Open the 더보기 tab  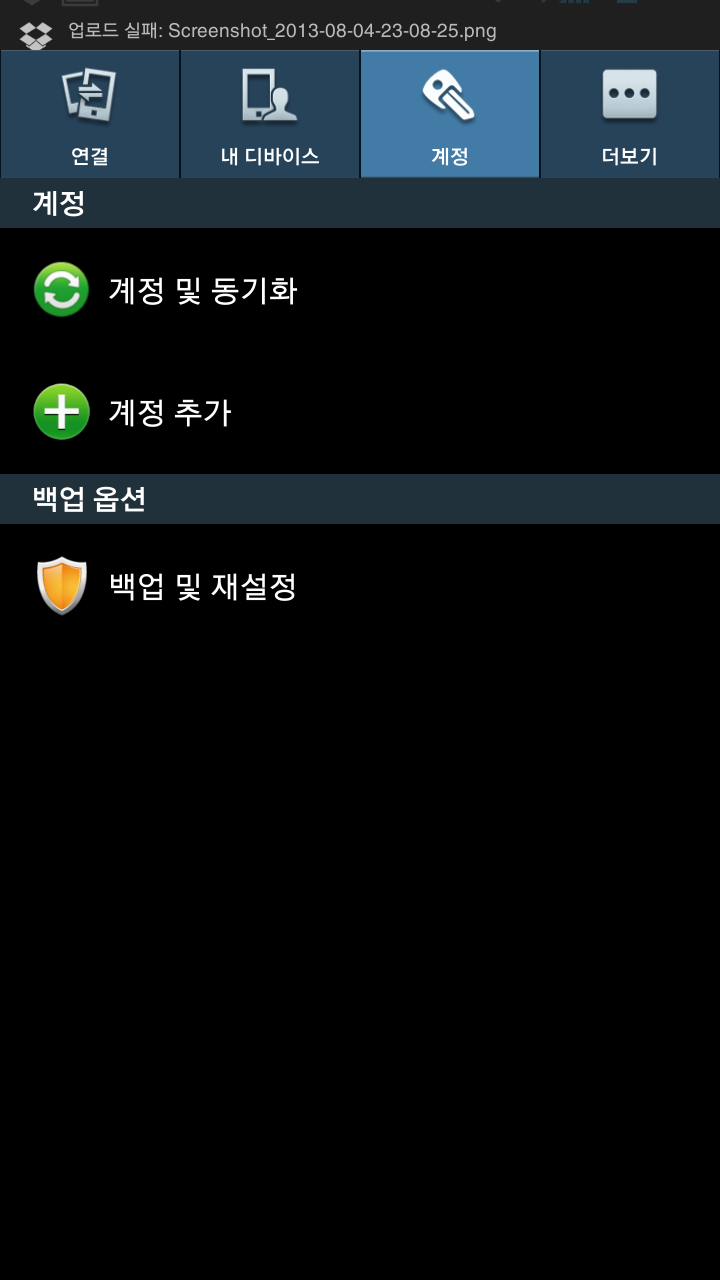630,115
